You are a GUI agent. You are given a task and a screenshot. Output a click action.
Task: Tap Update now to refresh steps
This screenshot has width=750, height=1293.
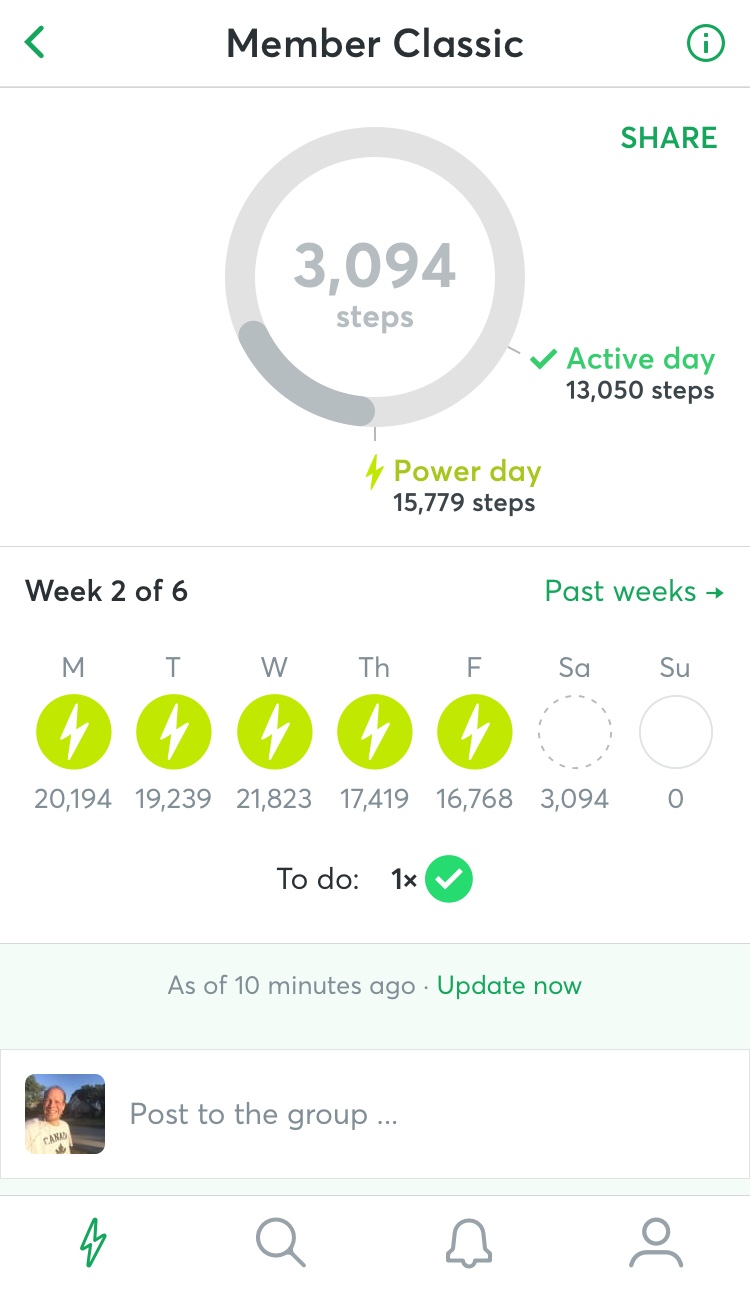(x=509, y=986)
